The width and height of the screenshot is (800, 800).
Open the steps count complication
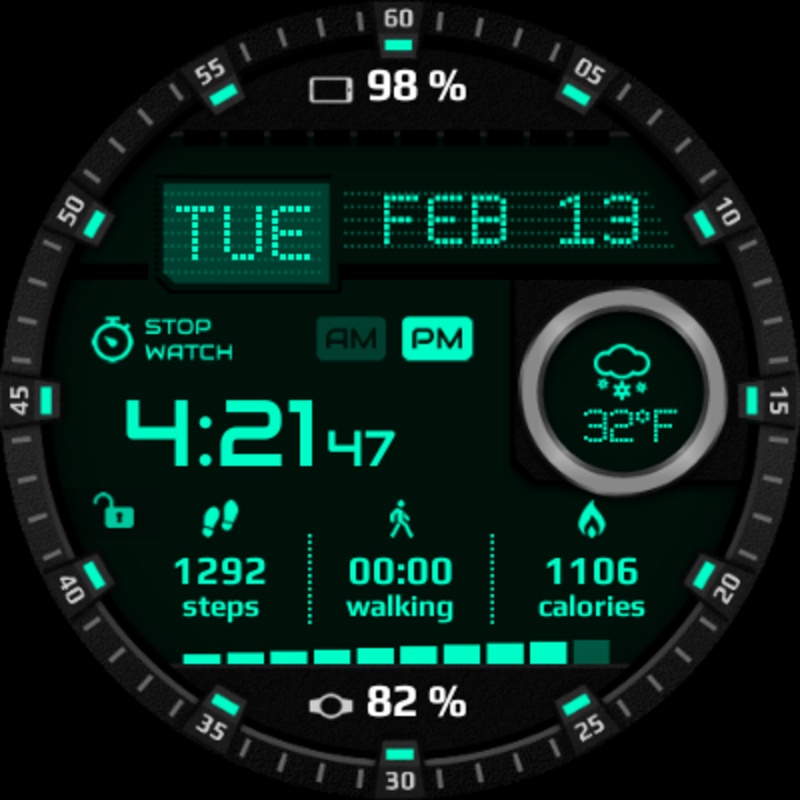[x=220, y=572]
